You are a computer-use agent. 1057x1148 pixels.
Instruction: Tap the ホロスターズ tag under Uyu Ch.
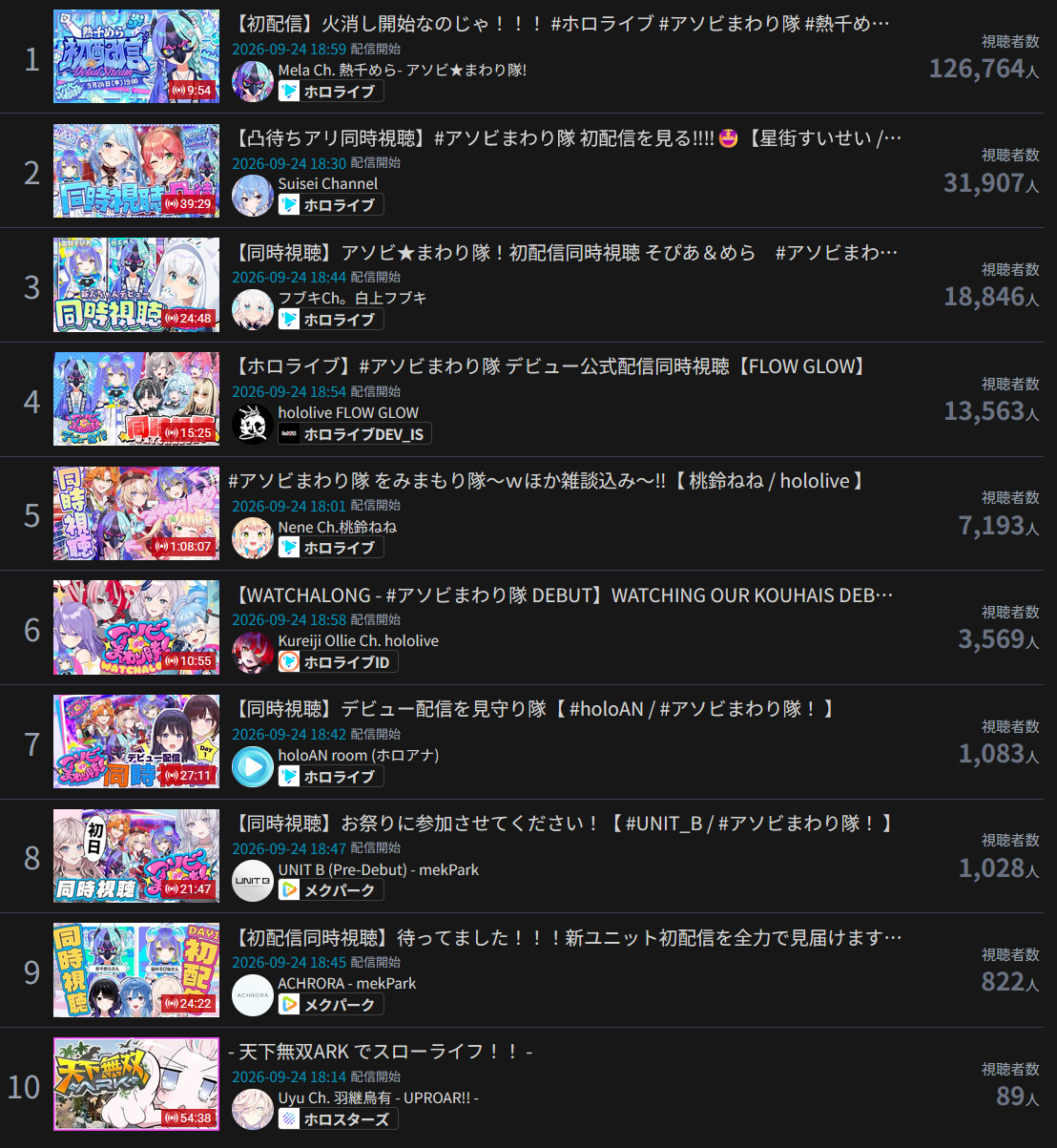pyautogui.click(x=338, y=1119)
